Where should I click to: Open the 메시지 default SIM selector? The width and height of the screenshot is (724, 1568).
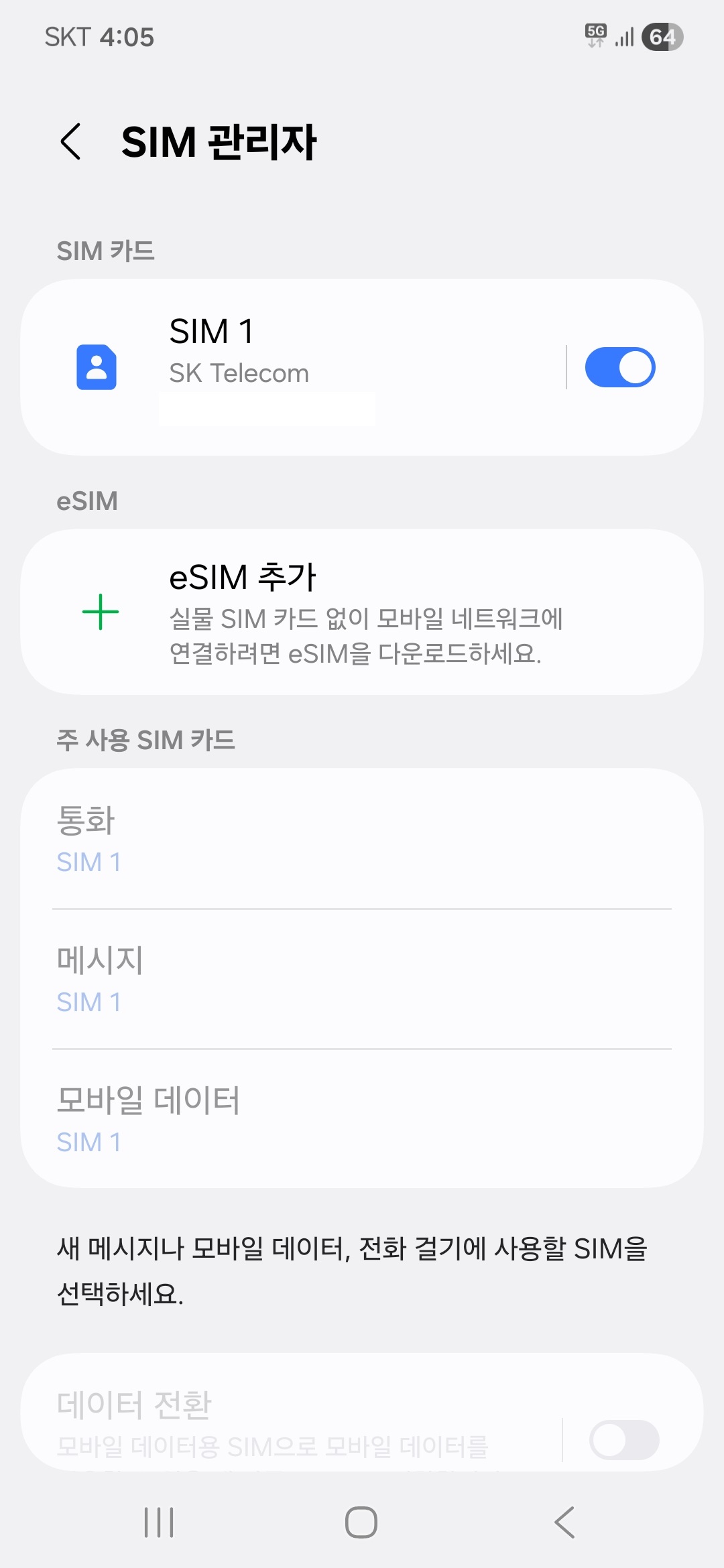tap(362, 978)
